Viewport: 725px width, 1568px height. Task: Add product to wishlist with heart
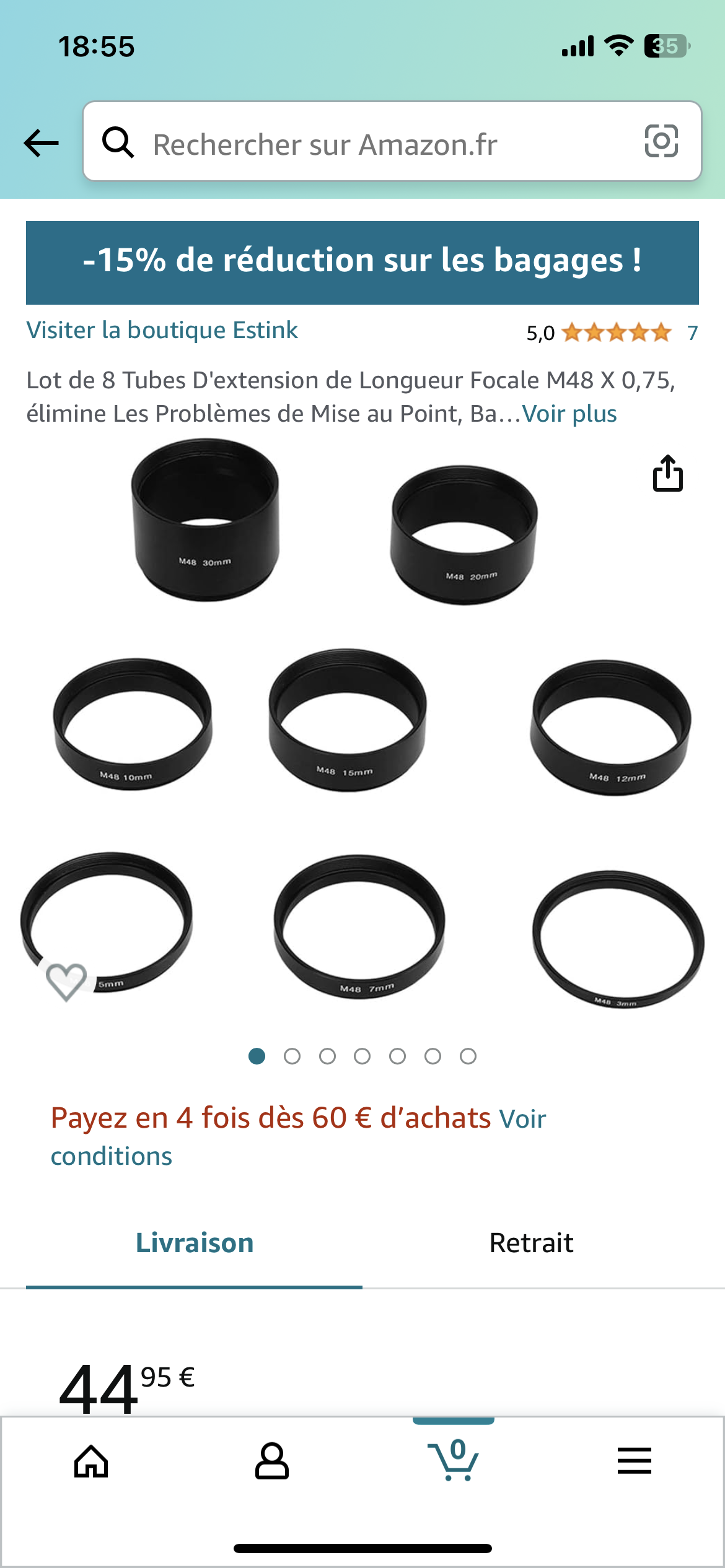(x=66, y=982)
